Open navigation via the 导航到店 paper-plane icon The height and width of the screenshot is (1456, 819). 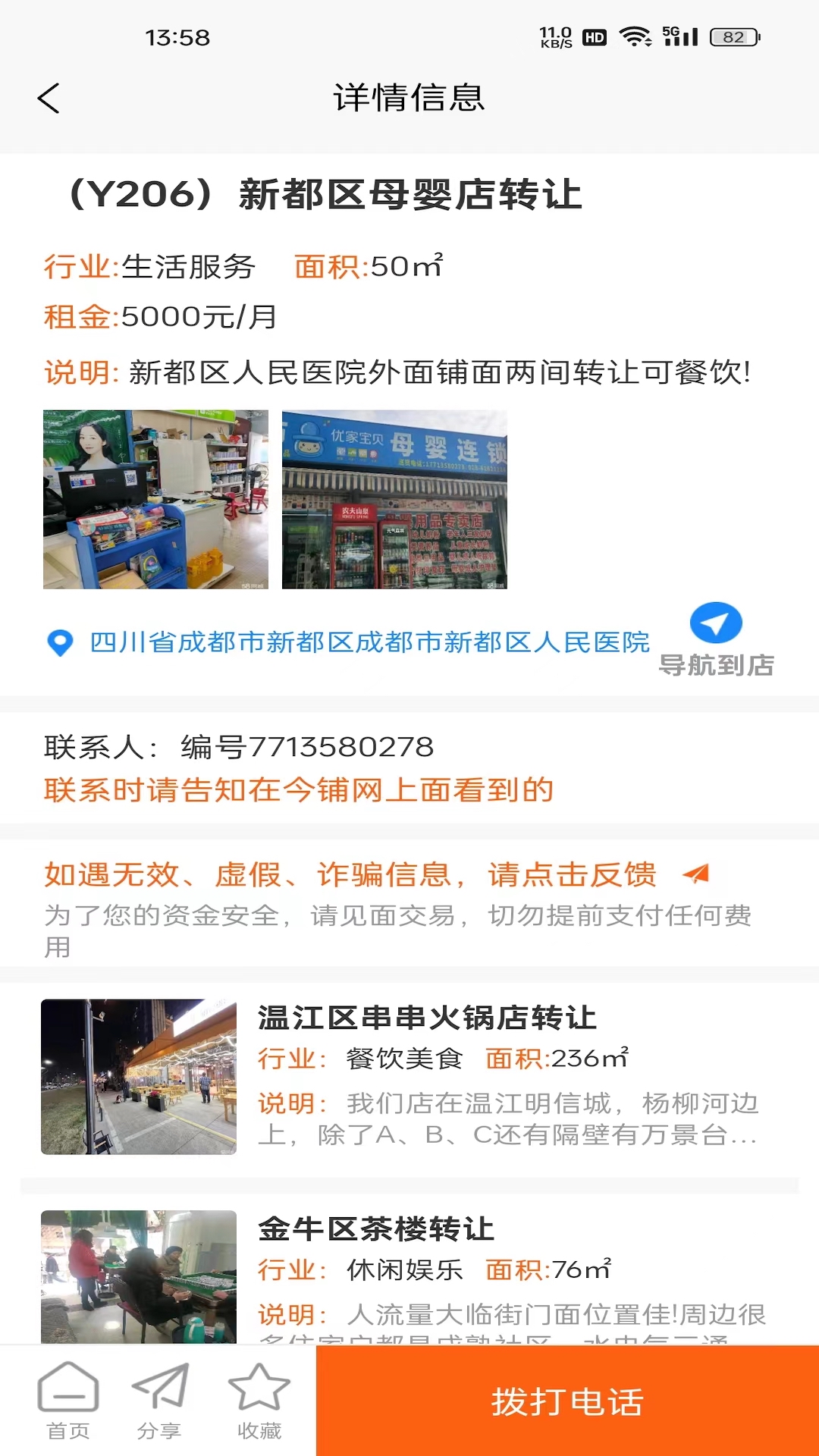point(716,623)
